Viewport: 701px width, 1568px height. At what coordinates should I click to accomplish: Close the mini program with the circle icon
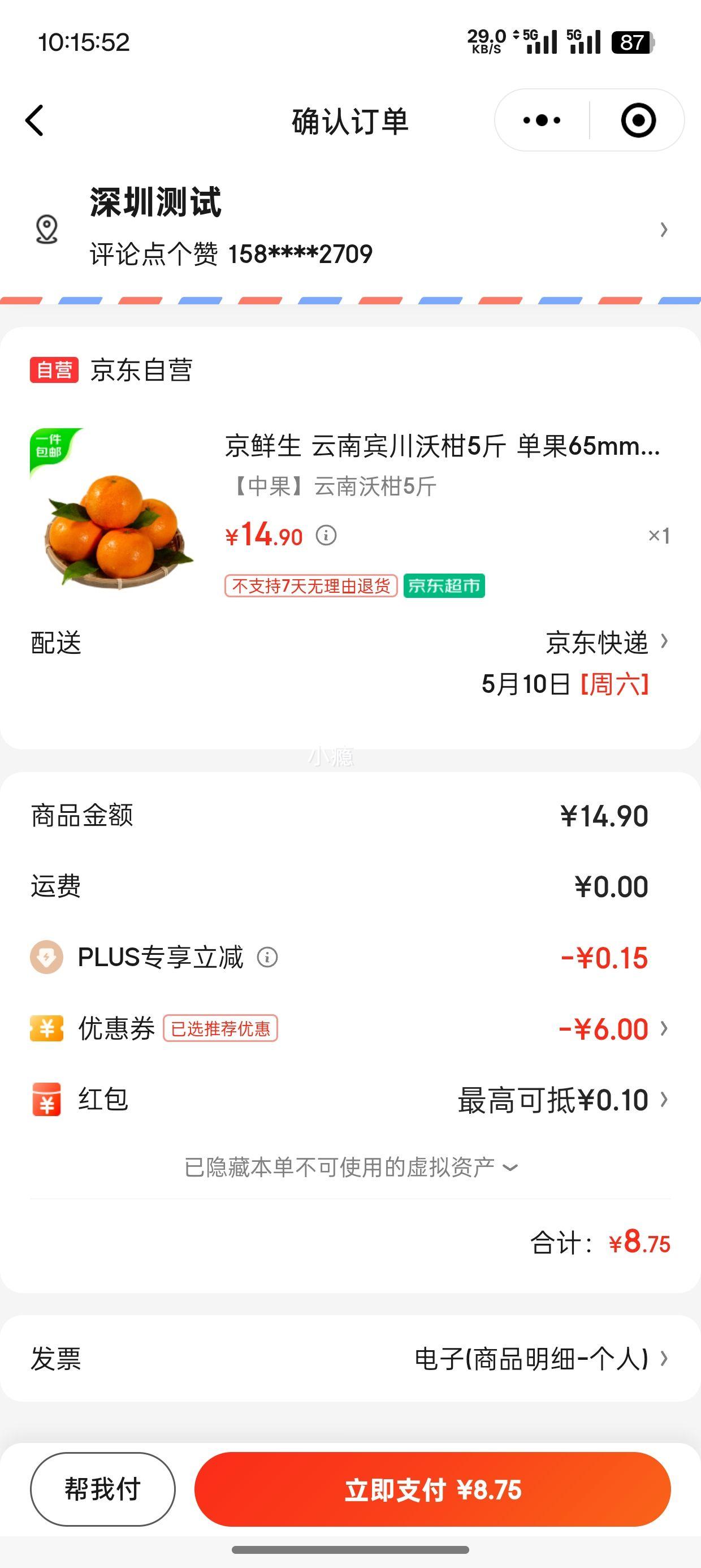[638, 120]
